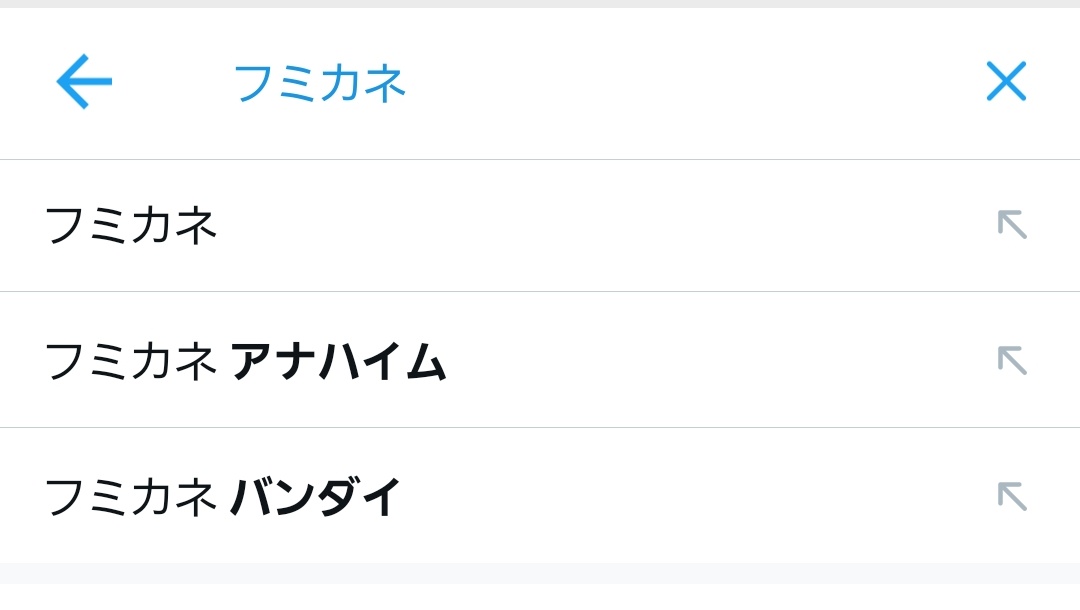The height and width of the screenshot is (610, 1080).
Task: Insert フミカネ suggestion into search box via arrow
Action: click(1012, 225)
